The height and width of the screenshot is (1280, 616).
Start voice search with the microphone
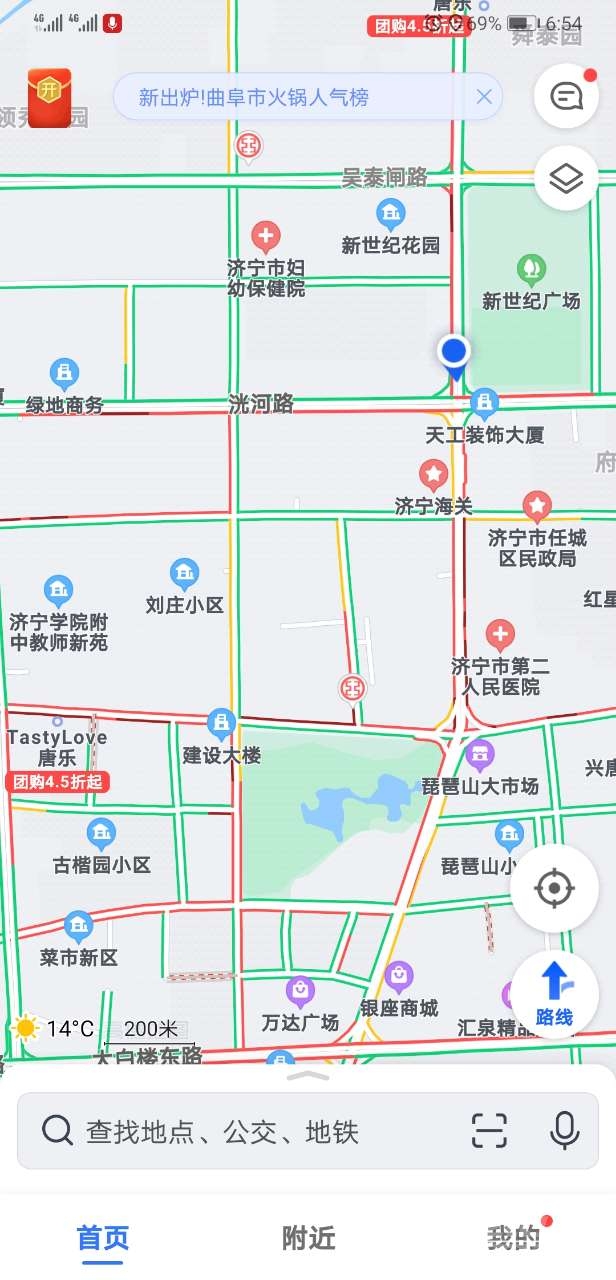pyautogui.click(x=565, y=1131)
